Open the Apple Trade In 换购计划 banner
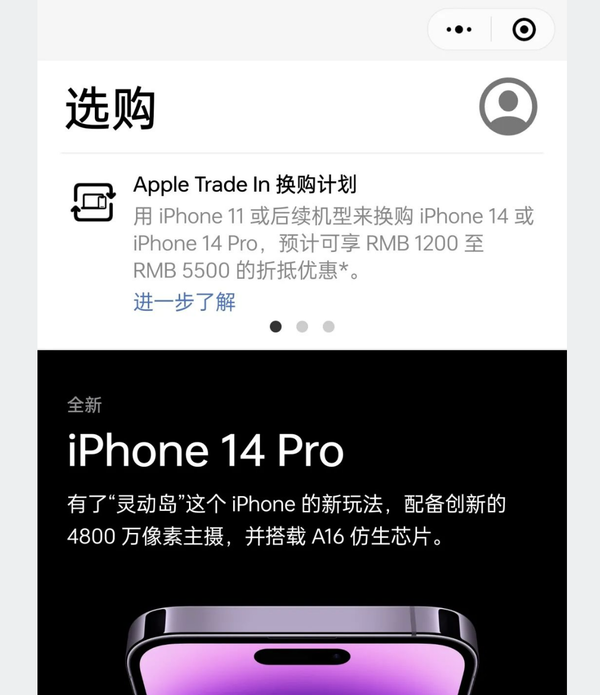 tap(333, 228)
